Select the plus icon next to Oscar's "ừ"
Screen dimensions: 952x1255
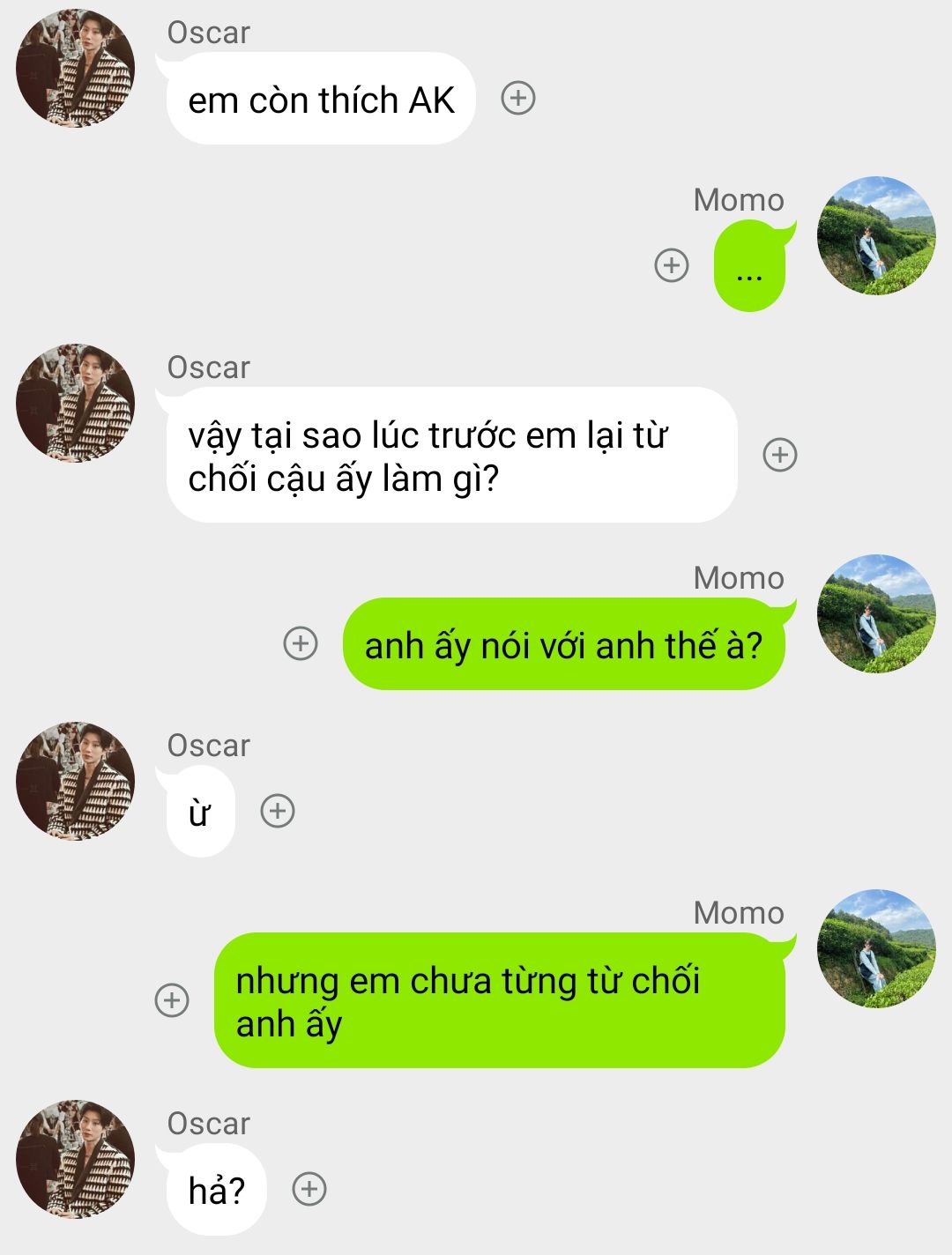(x=278, y=811)
